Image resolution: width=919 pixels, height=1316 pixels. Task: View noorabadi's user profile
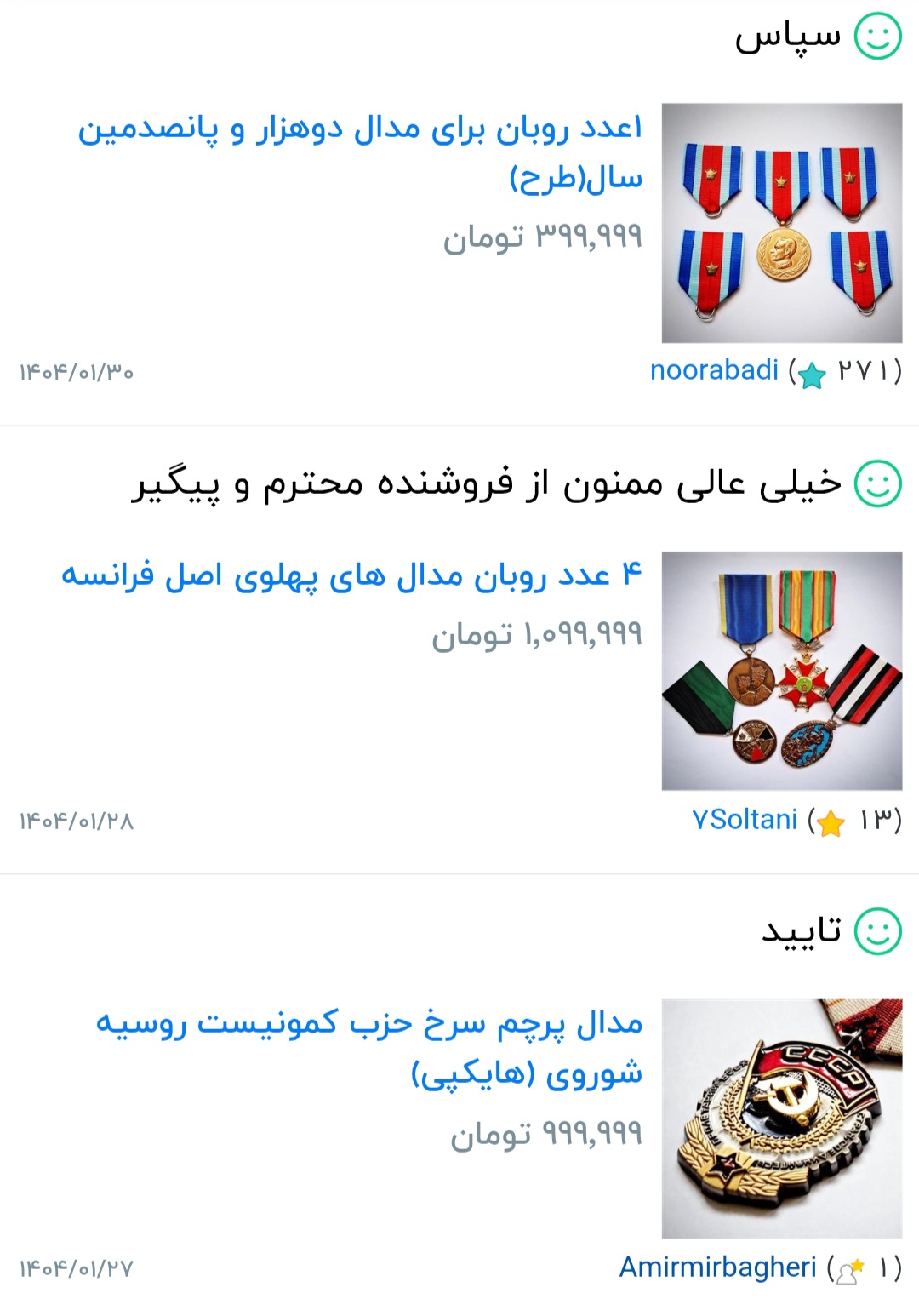(714, 370)
